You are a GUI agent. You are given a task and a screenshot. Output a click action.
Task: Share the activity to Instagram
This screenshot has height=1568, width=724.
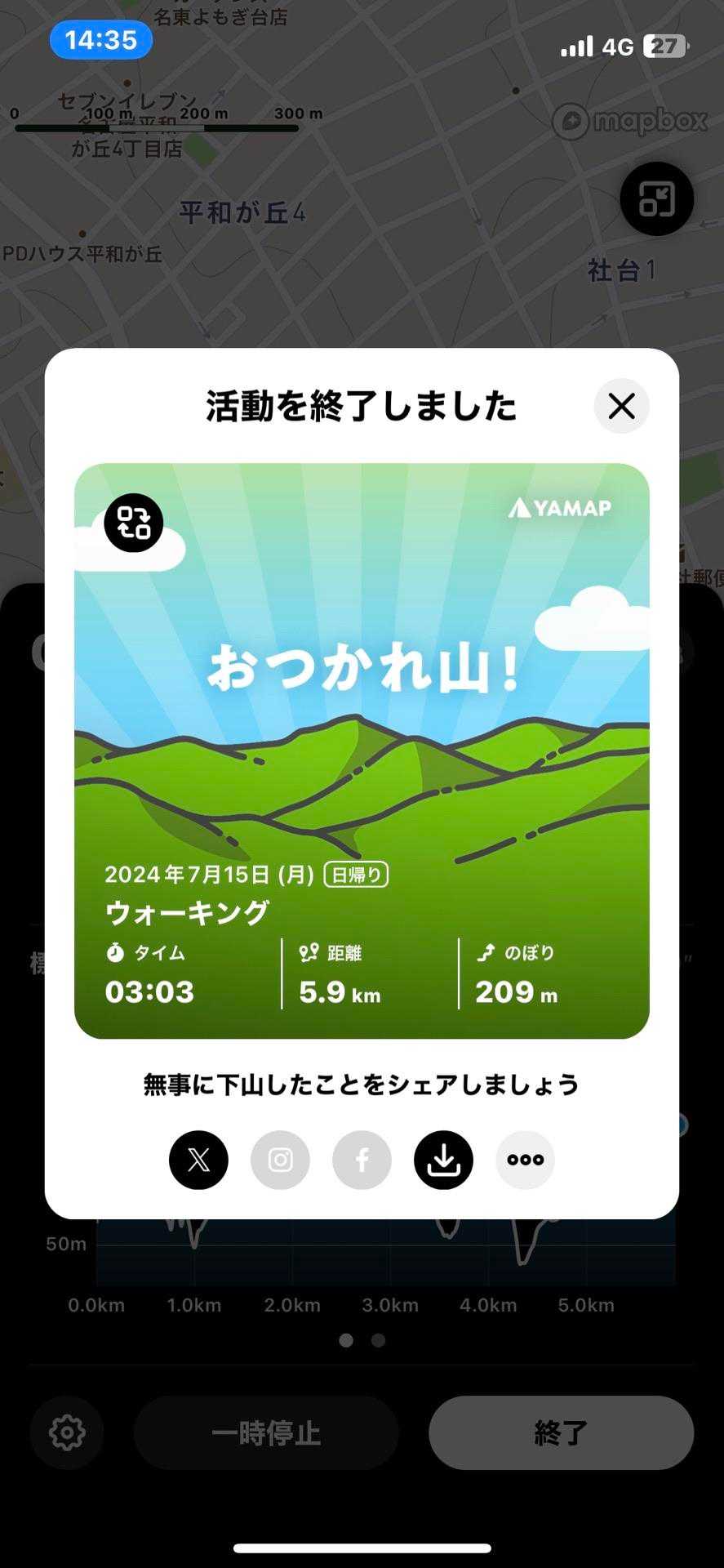(x=280, y=1160)
